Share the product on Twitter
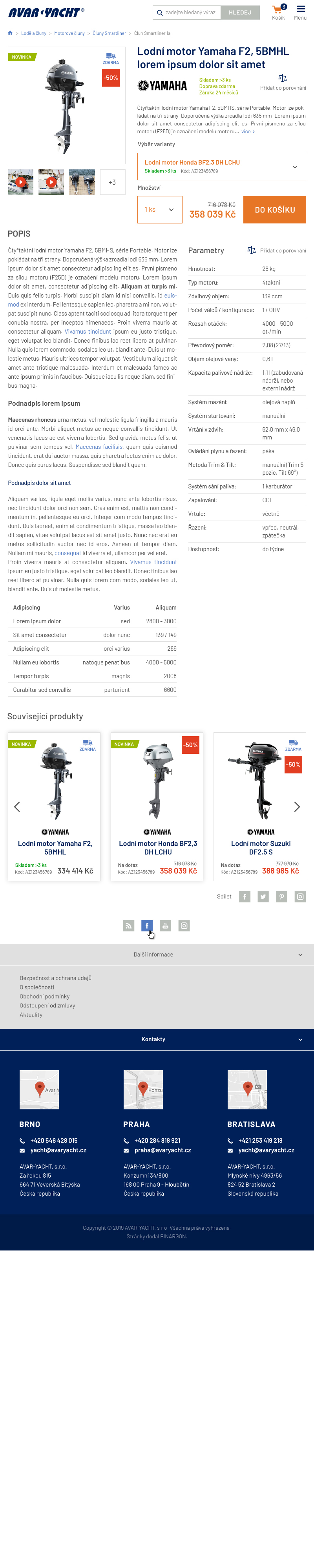The height and width of the screenshot is (1568, 314). click(x=263, y=897)
